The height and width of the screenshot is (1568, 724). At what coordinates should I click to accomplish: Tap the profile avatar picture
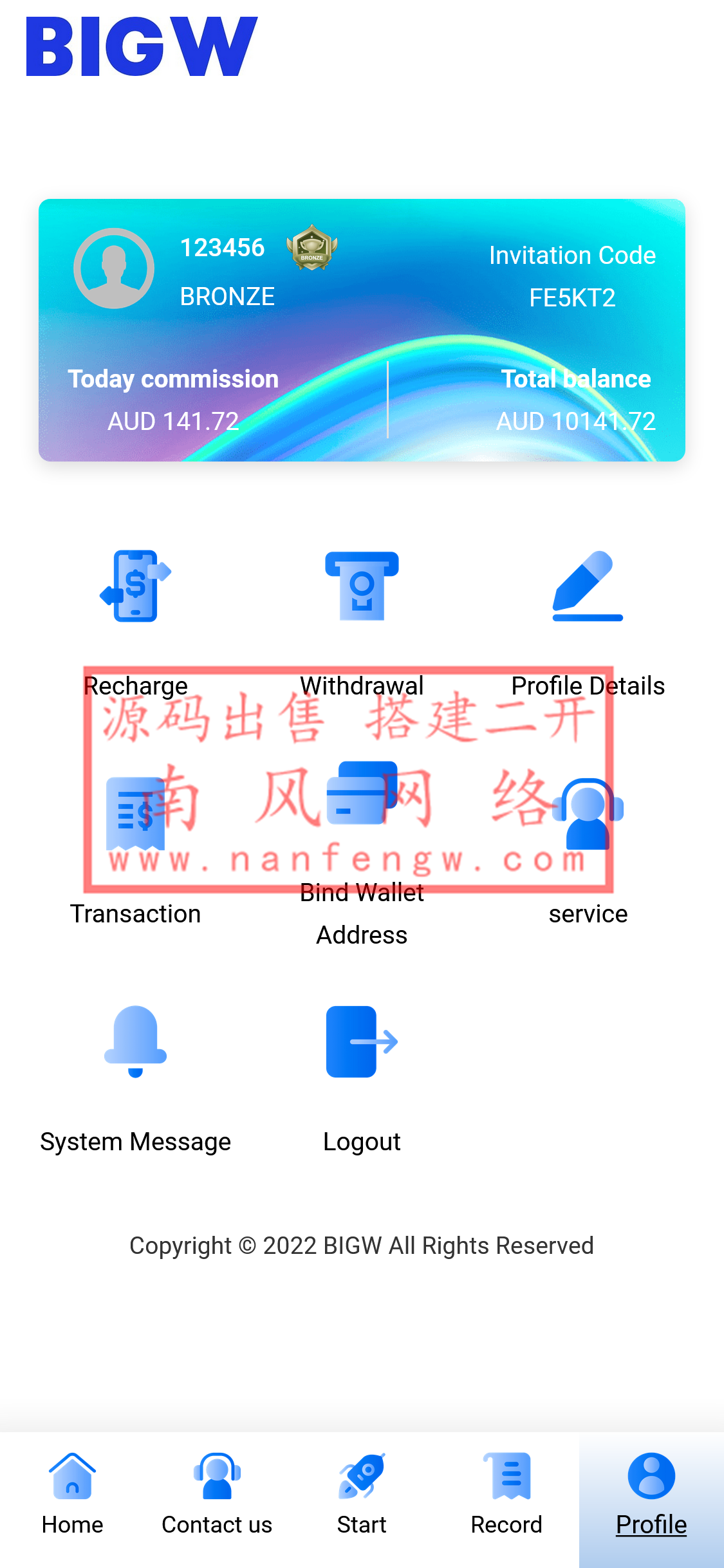point(114,268)
